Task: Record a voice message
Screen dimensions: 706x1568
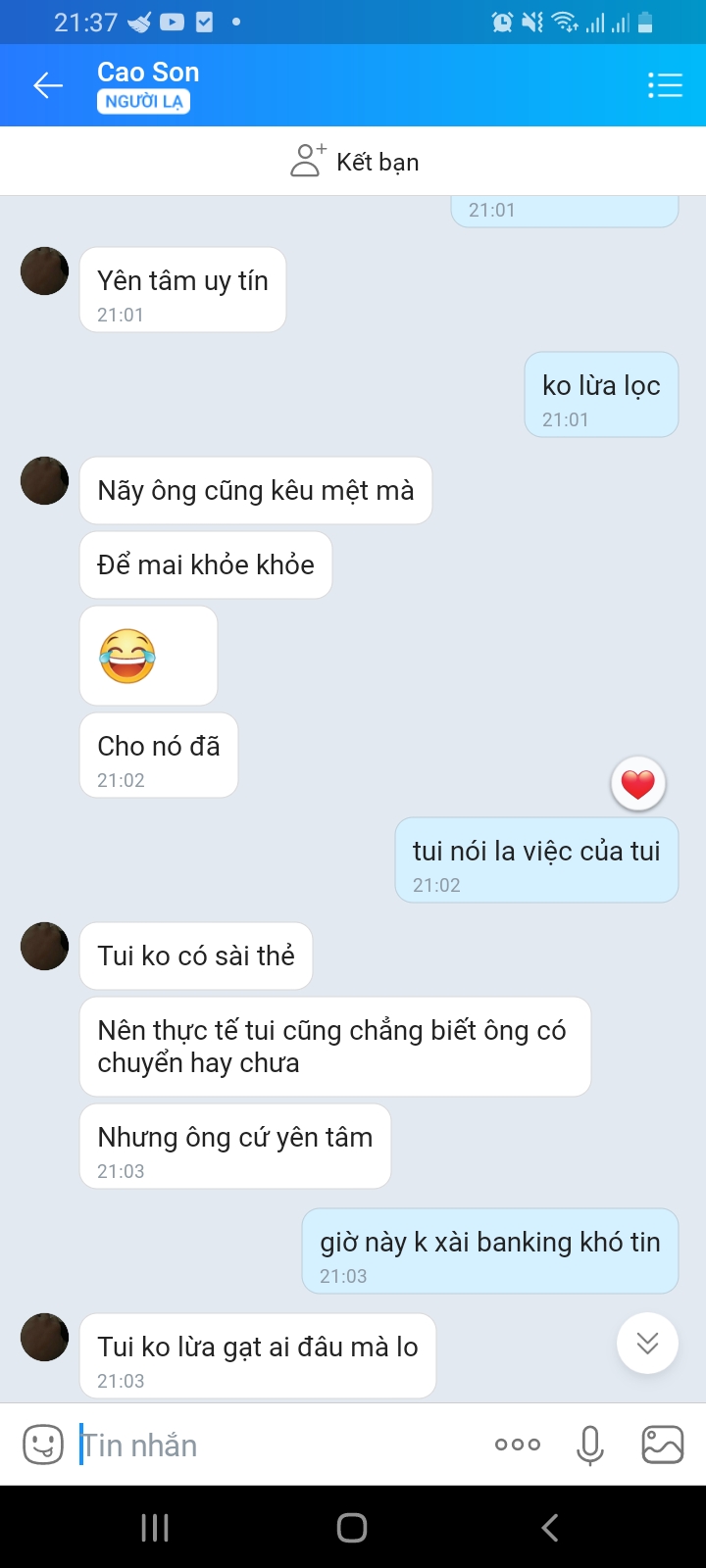Action: (x=589, y=1445)
